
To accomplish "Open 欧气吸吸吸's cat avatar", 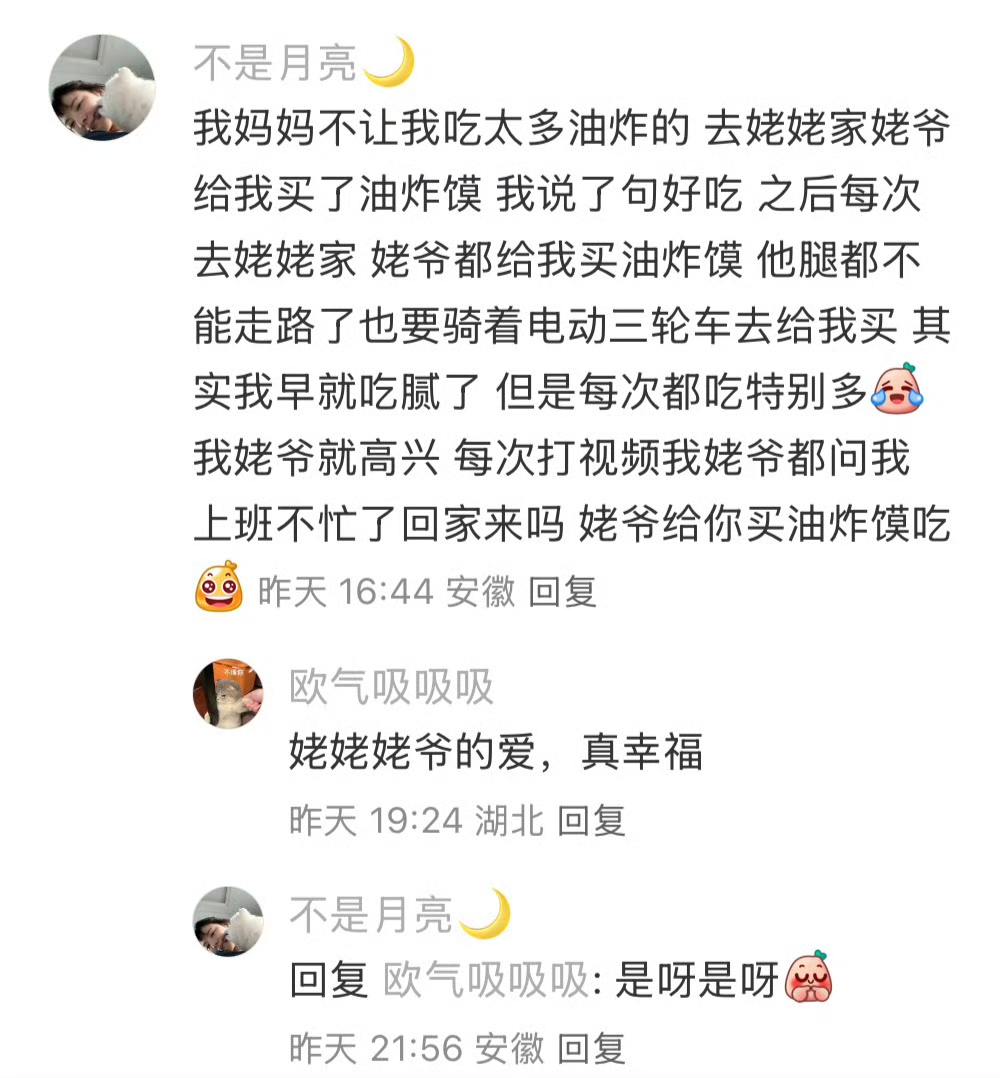I will coord(228,693).
